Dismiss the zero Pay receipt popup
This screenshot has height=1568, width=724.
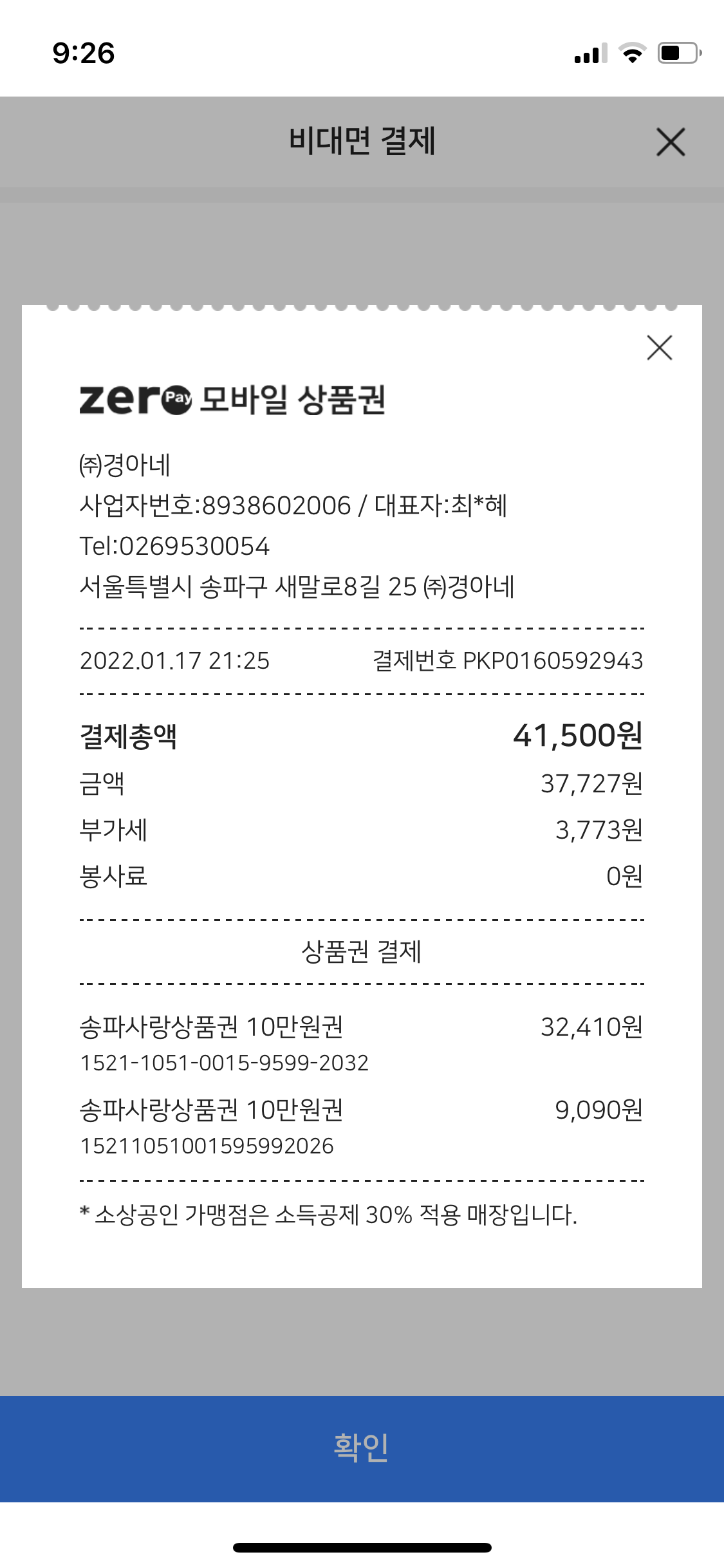pos(660,348)
